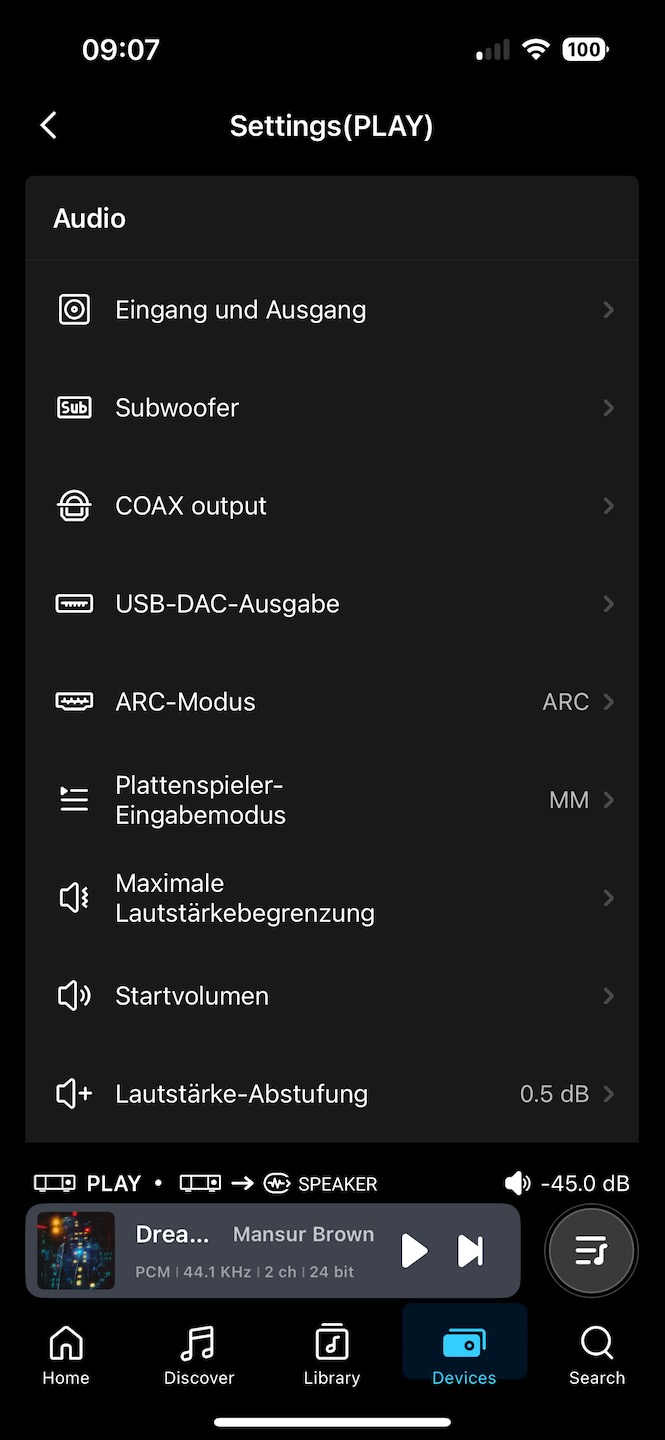Skip to the next track
The image size is (665, 1440).
470,1251
